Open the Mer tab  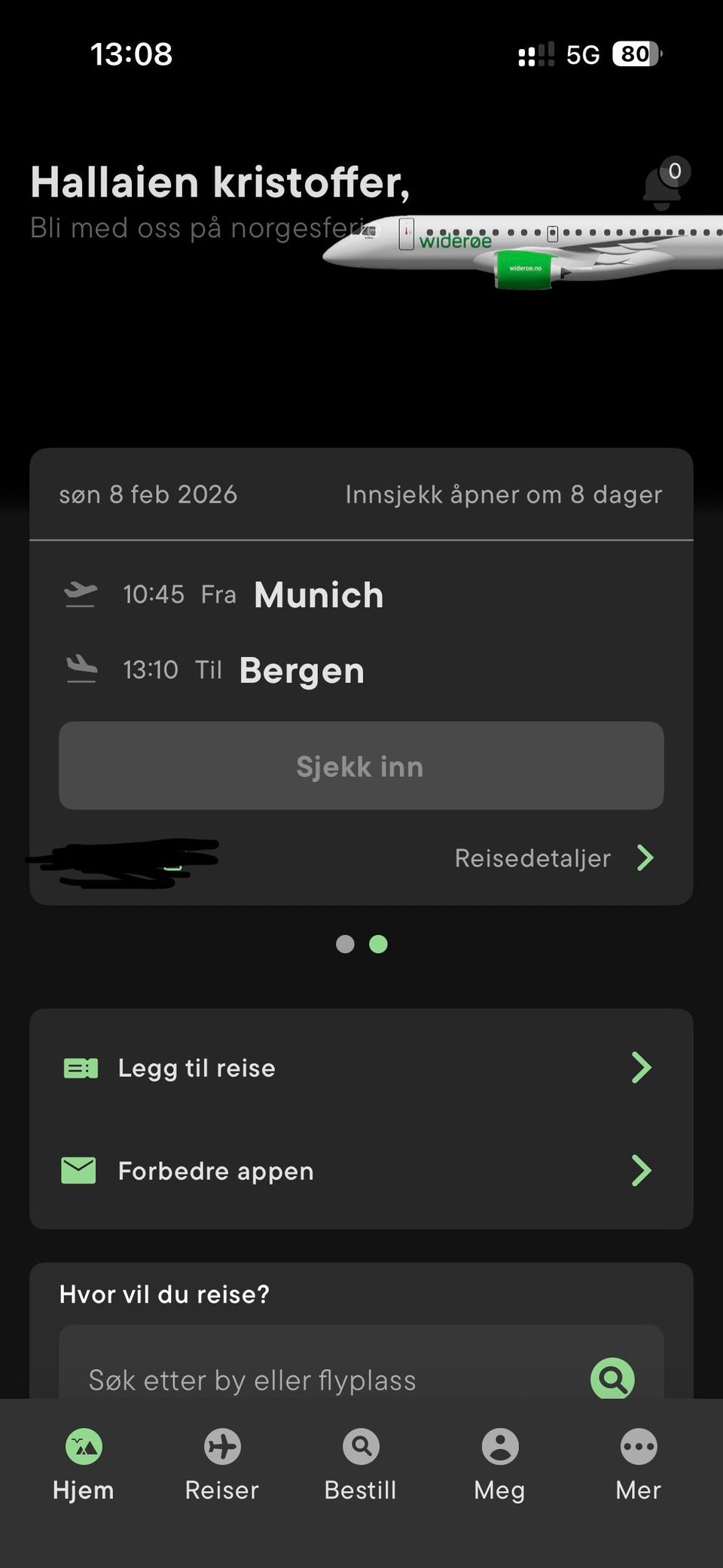[x=639, y=1465]
